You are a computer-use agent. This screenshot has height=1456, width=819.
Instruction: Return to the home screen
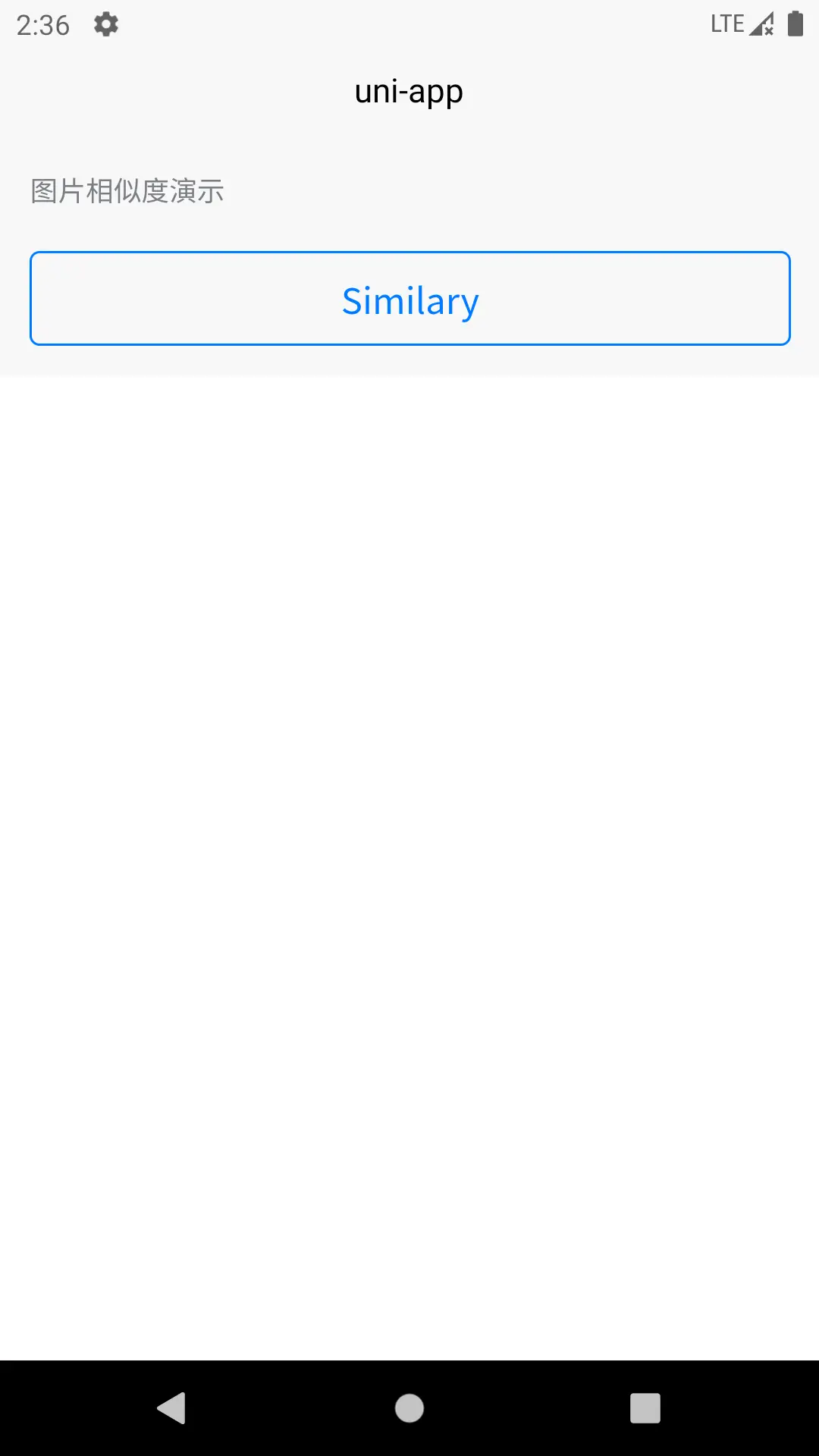click(x=409, y=1408)
